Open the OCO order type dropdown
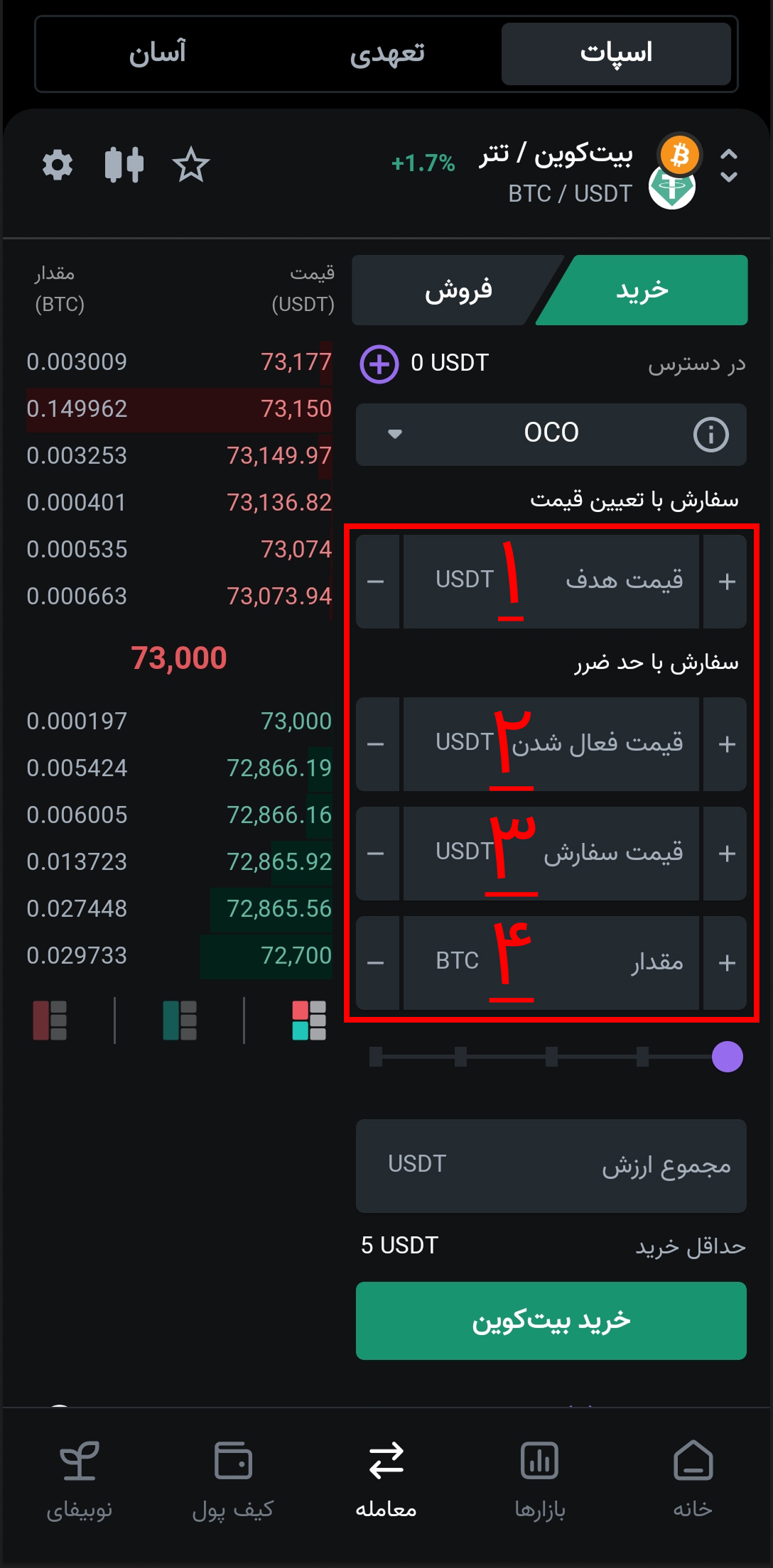 (x=551, y=434)
